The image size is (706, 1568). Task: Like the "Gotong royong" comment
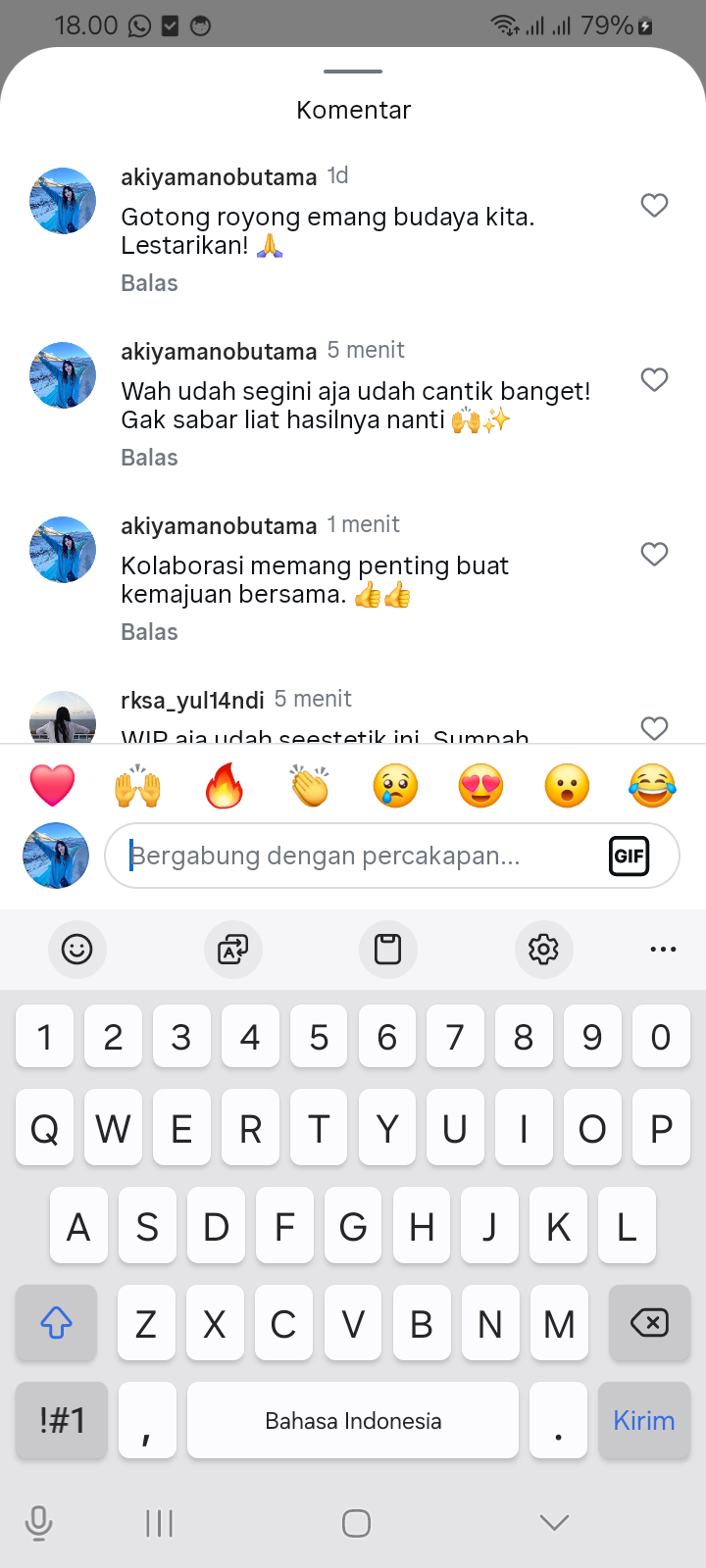coord(654,205)
